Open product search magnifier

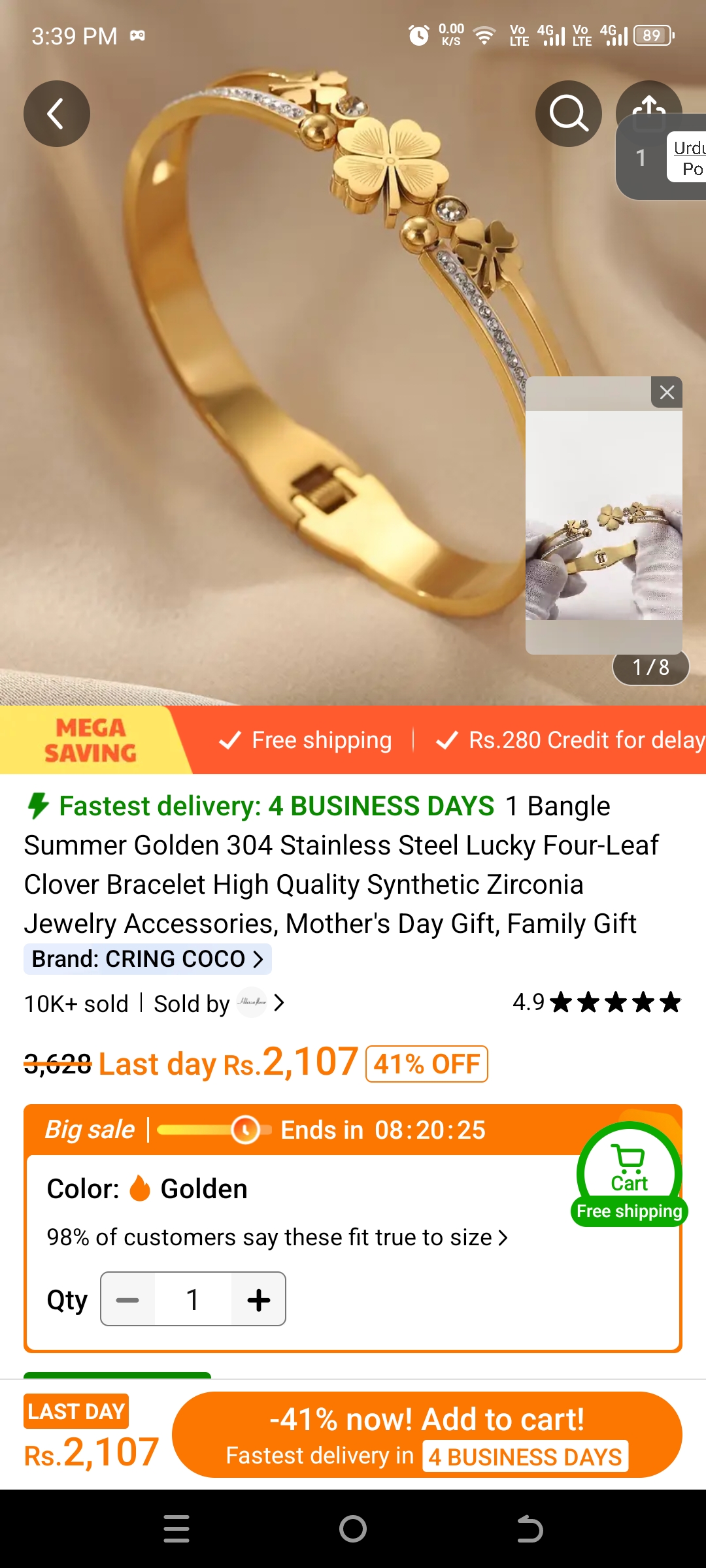pos(568,114)
